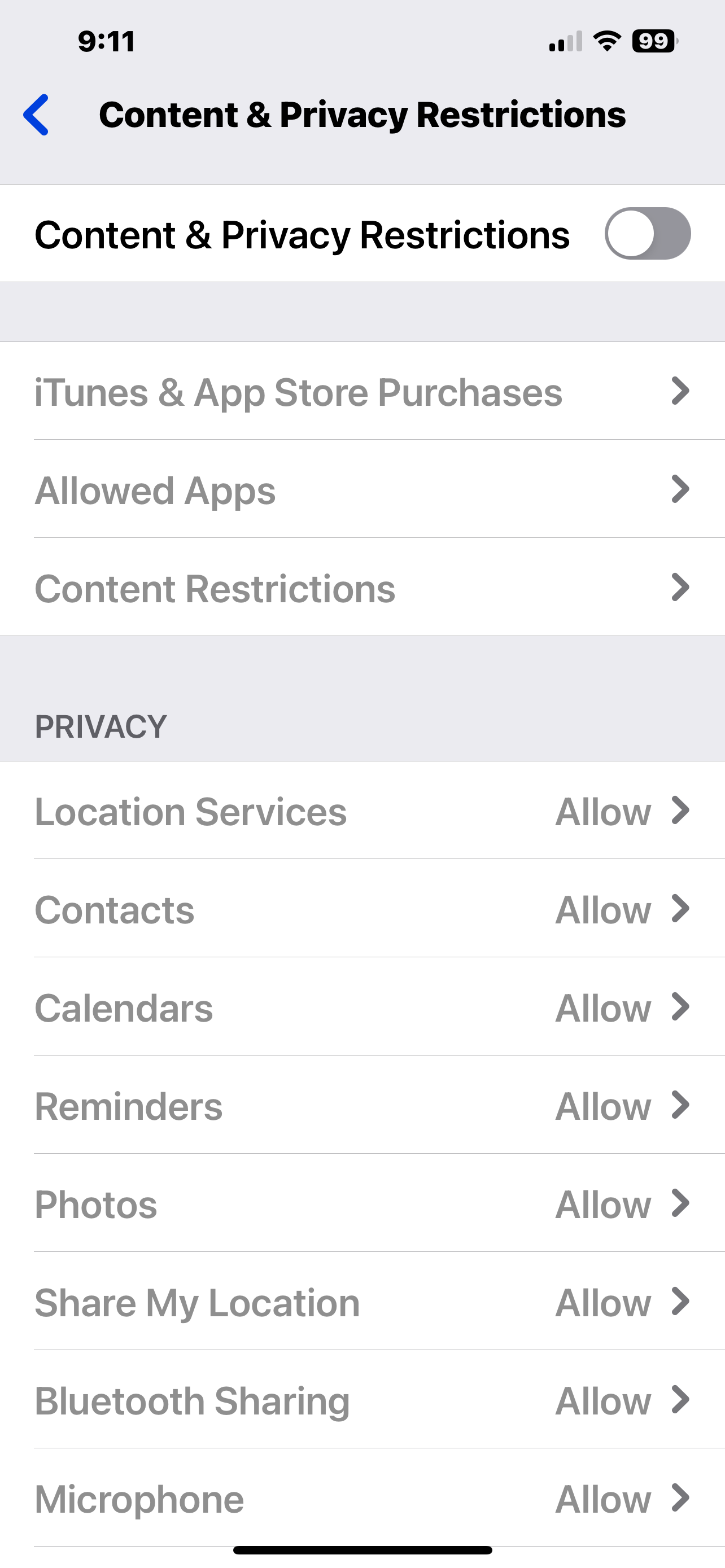Enable the Content & Privacy Restrictions switch
Screen dimensions: 725x1568
coord(647,234)
